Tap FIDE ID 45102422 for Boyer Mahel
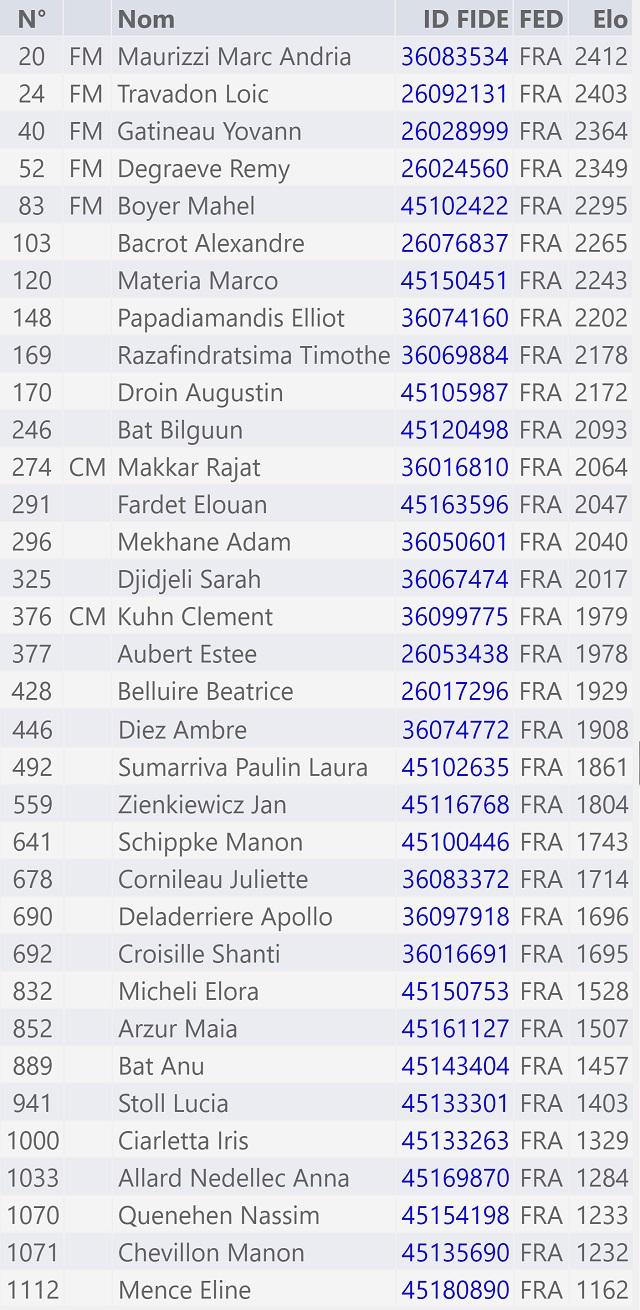The image size is (640, 1310). point(455,206)
